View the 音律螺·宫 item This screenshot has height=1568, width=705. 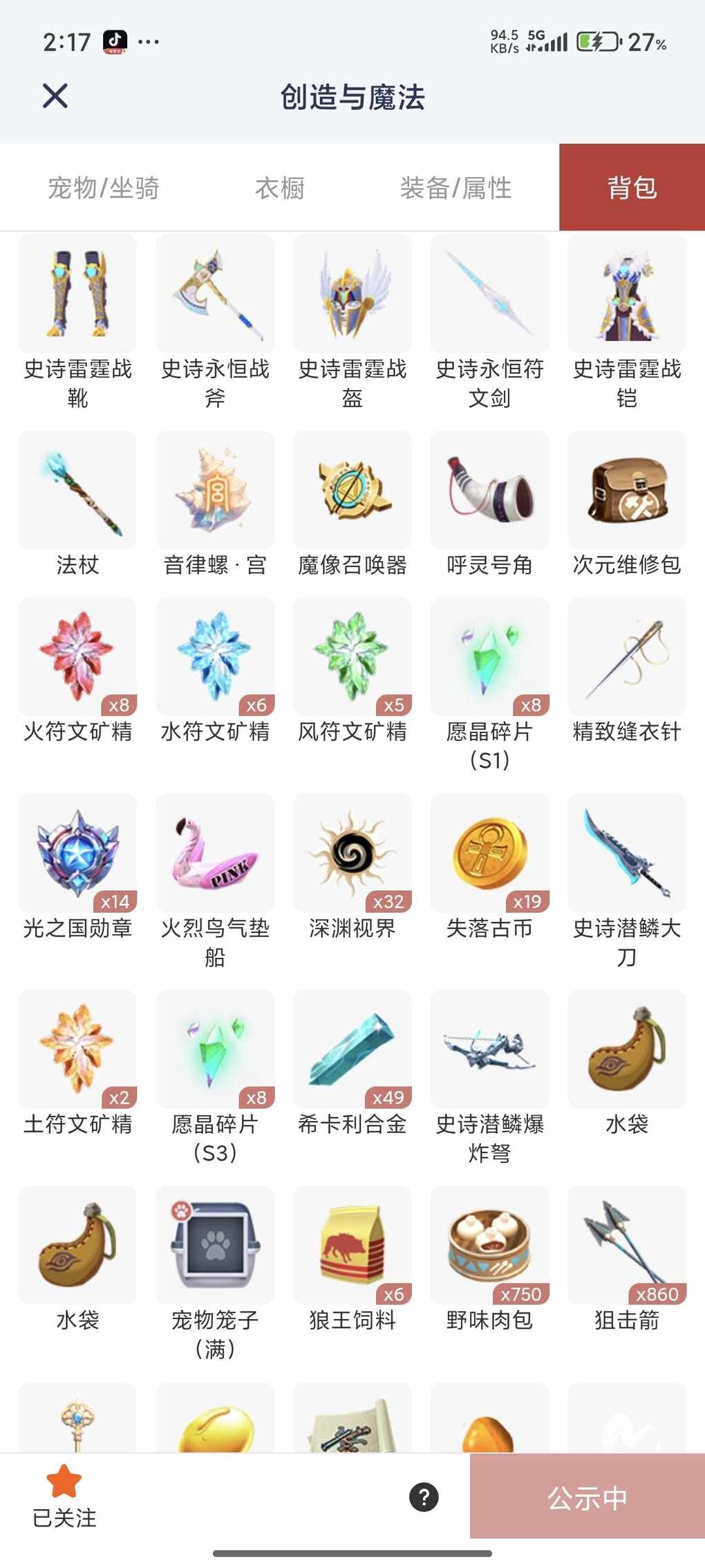coord(215,490)
